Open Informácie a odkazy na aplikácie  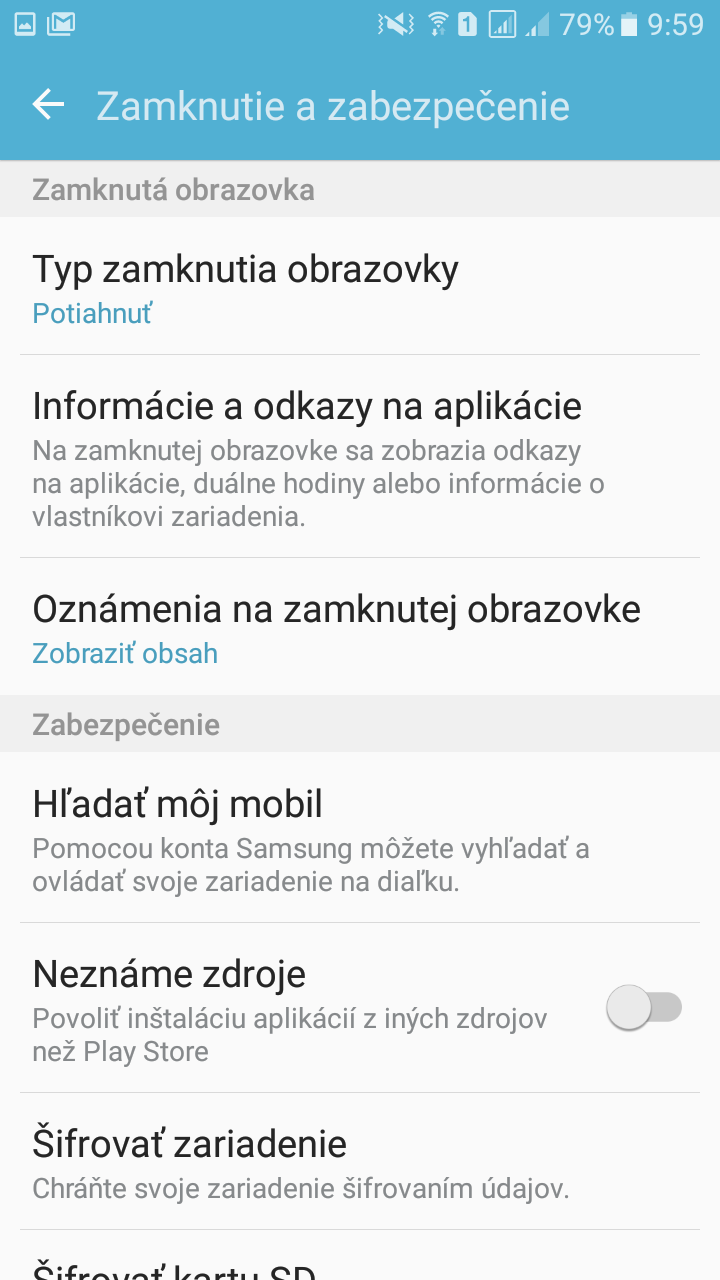360,456
